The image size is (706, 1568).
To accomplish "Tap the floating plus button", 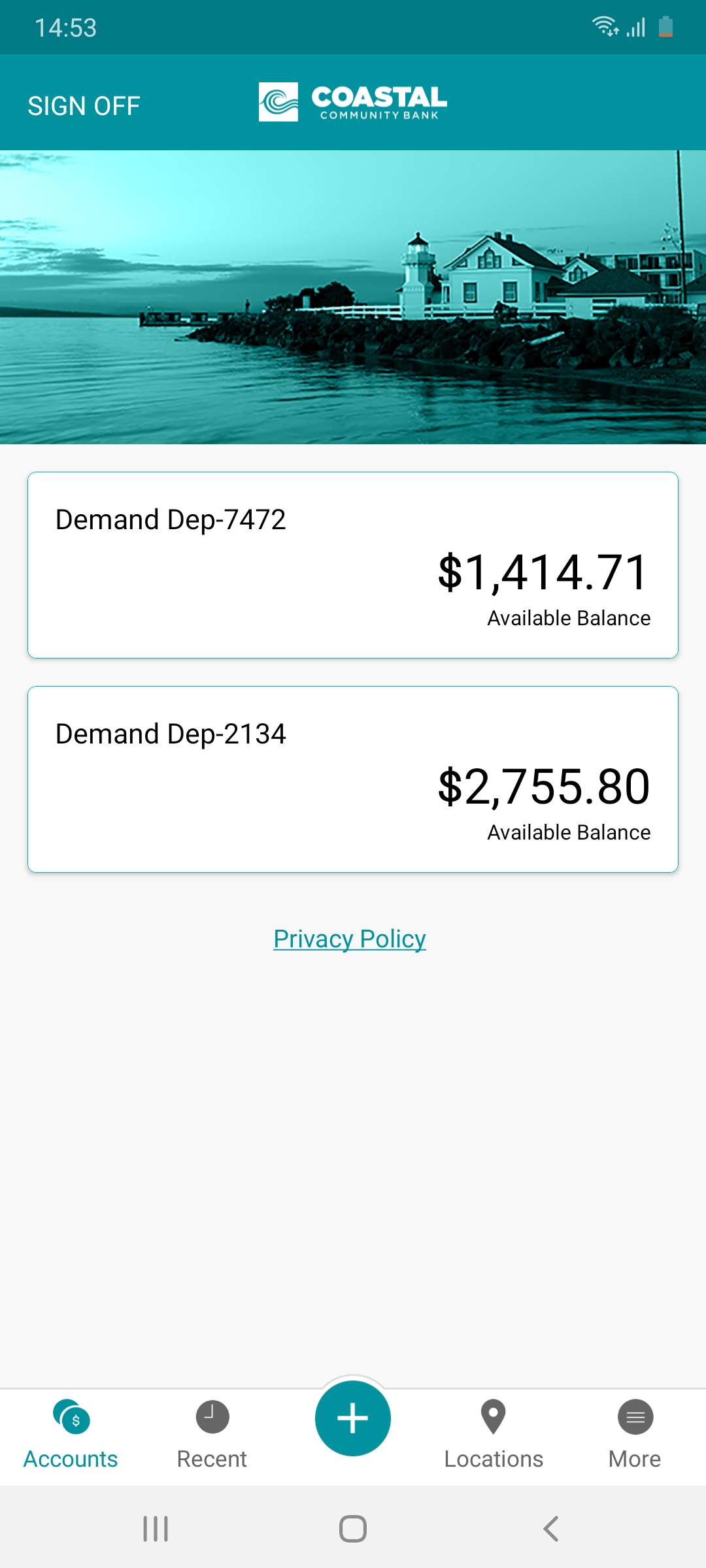I will (x=353, y=1418).
